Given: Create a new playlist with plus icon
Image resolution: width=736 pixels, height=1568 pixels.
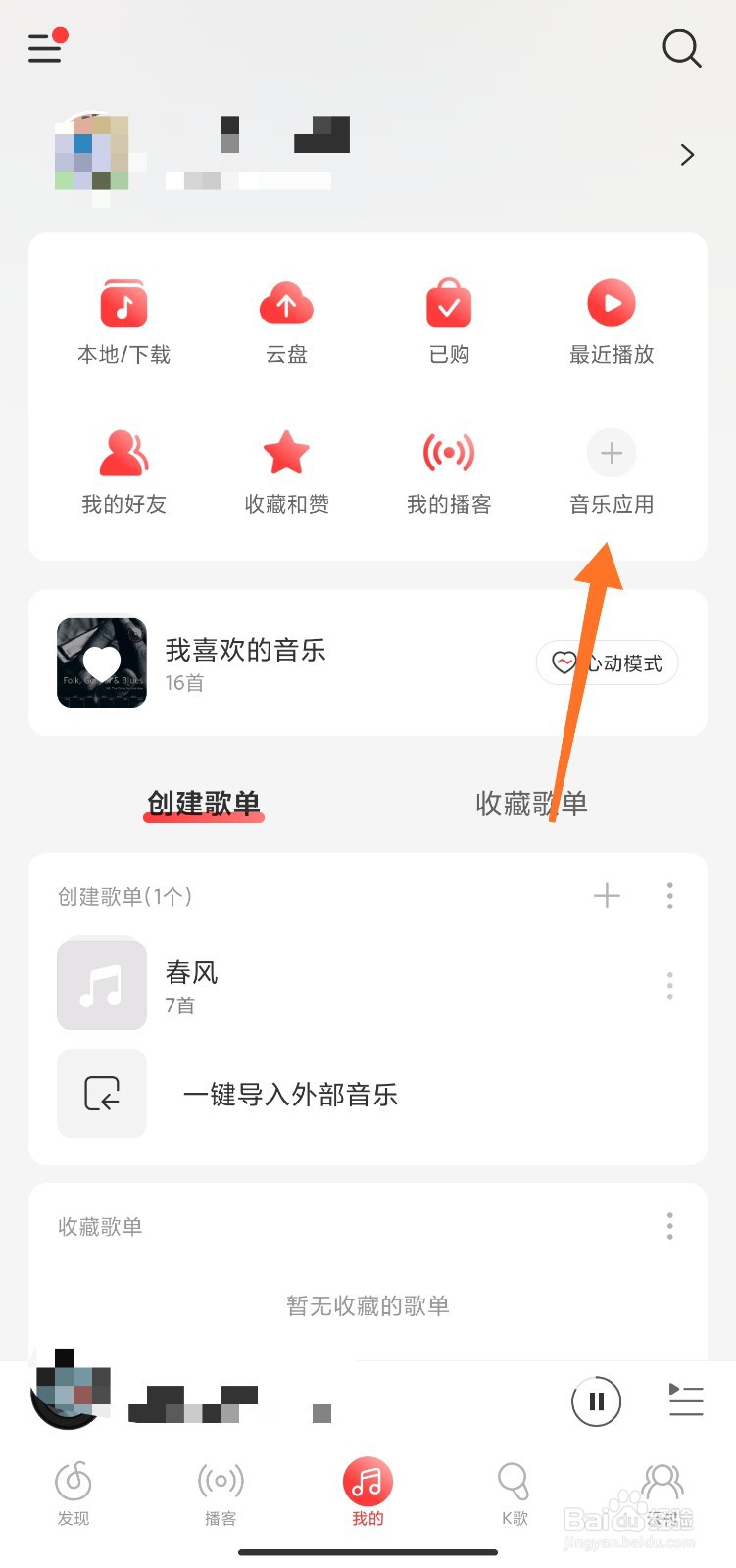Looking at the screenshot, I should pos(607,895).
